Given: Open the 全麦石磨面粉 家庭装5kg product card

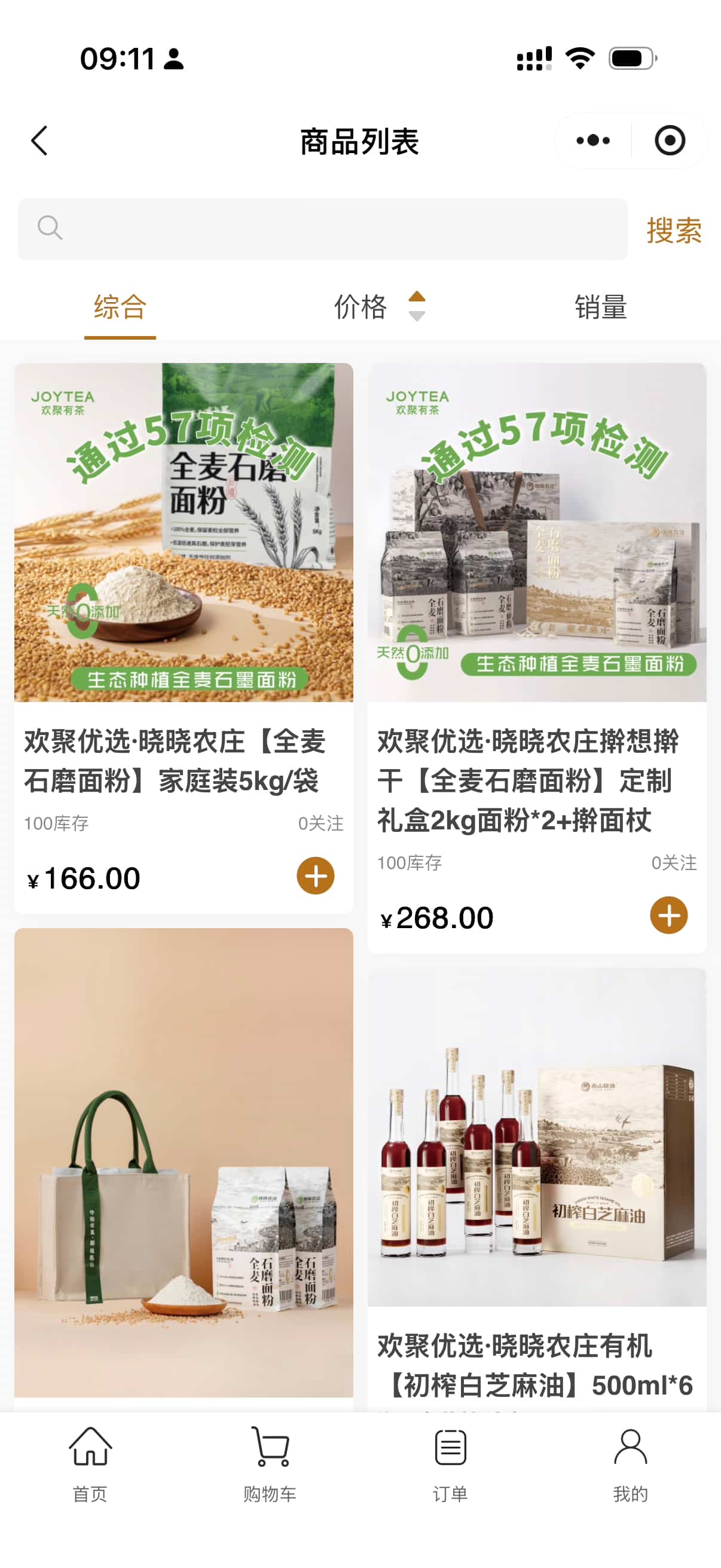Looking at the screenshot, I should coord(183,609).
